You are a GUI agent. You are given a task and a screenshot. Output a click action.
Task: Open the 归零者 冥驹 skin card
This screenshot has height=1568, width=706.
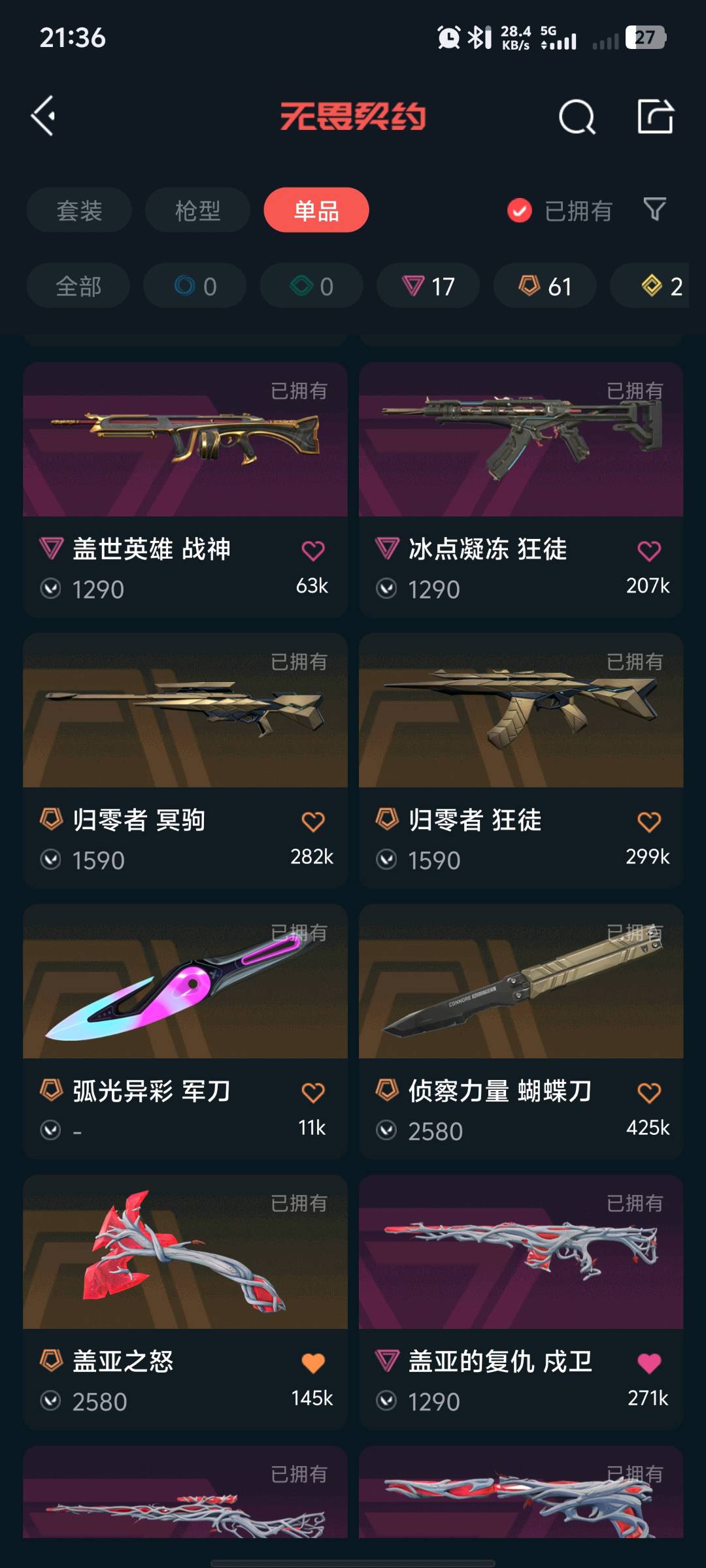tap(185, 760)
